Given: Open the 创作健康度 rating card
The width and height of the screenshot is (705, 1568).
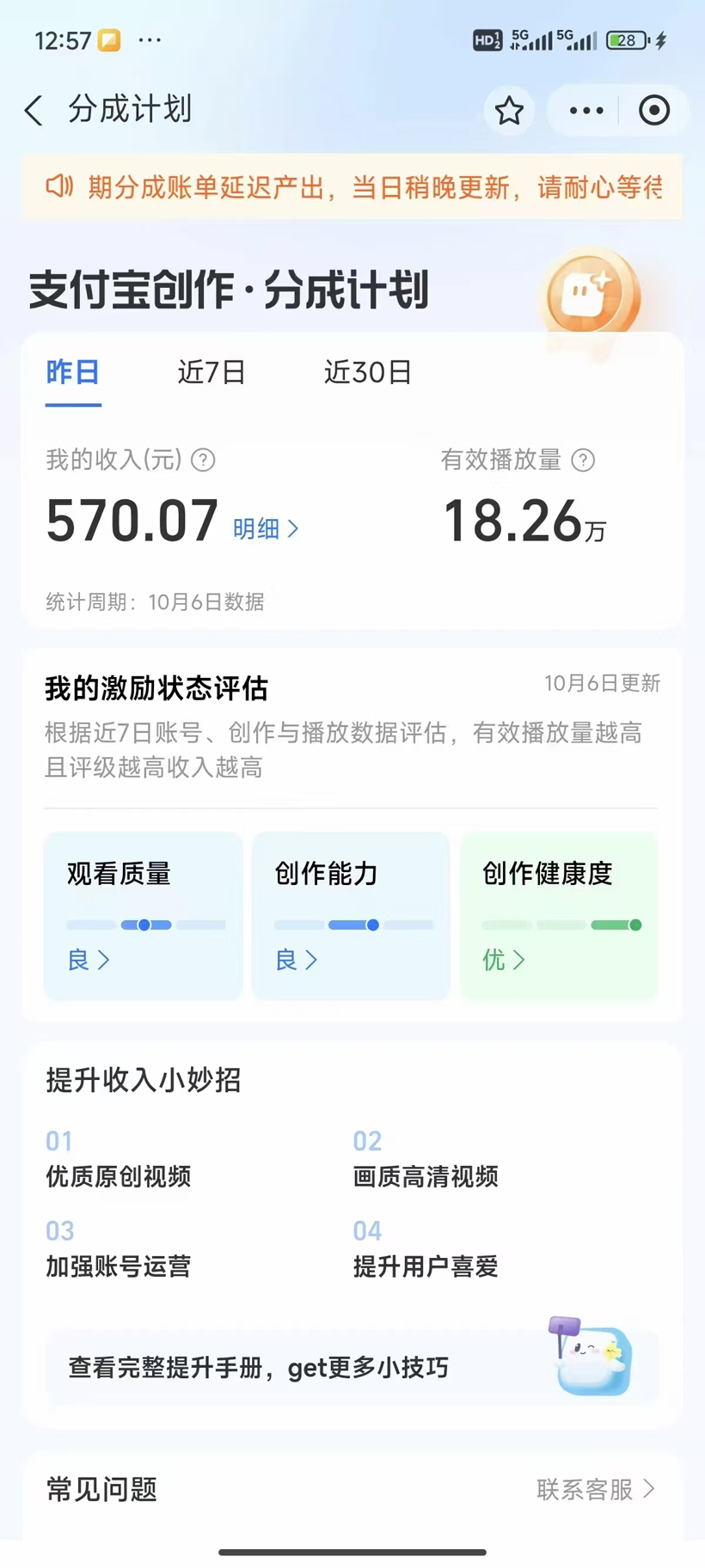Looking at the screenshot, I should point(559,915).
